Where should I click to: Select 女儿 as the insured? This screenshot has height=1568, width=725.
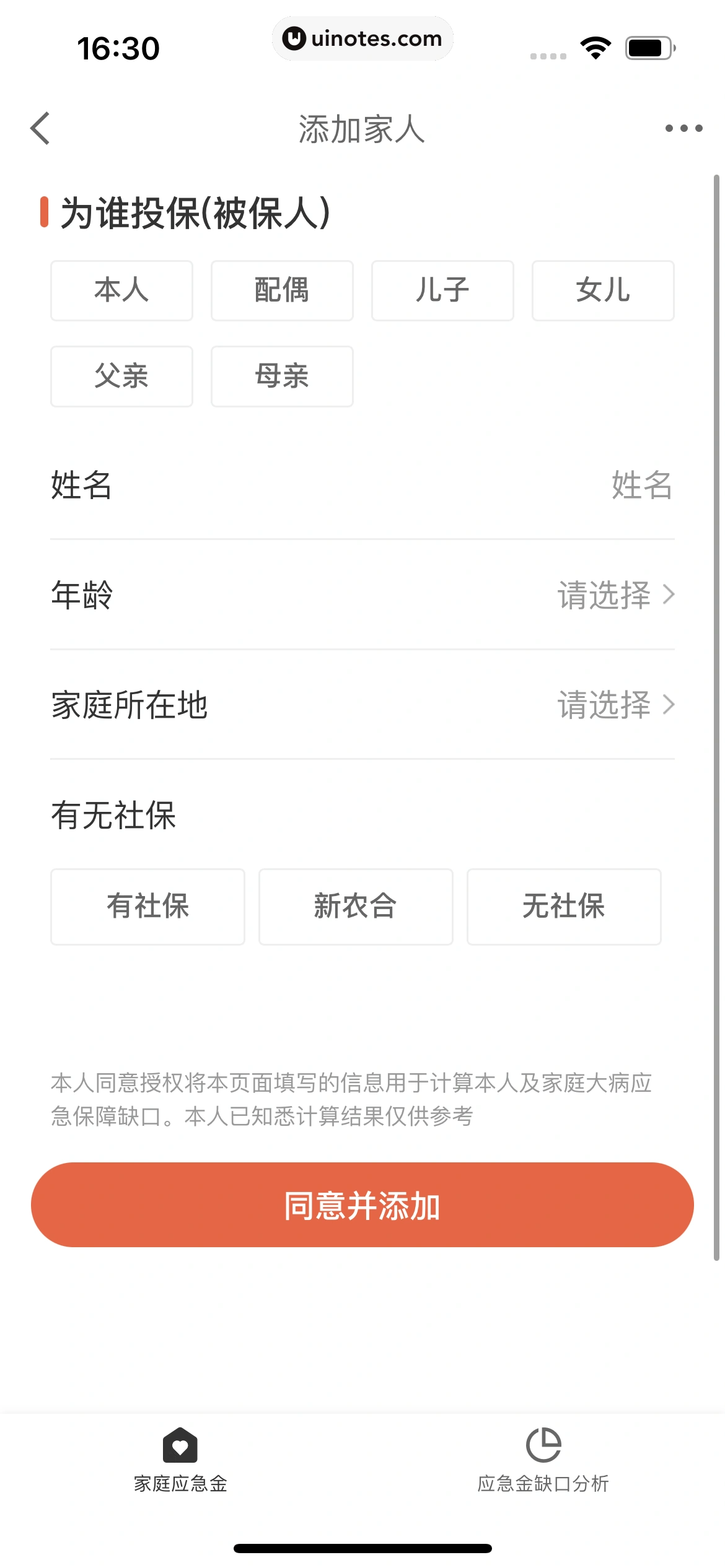pos(603,290)
